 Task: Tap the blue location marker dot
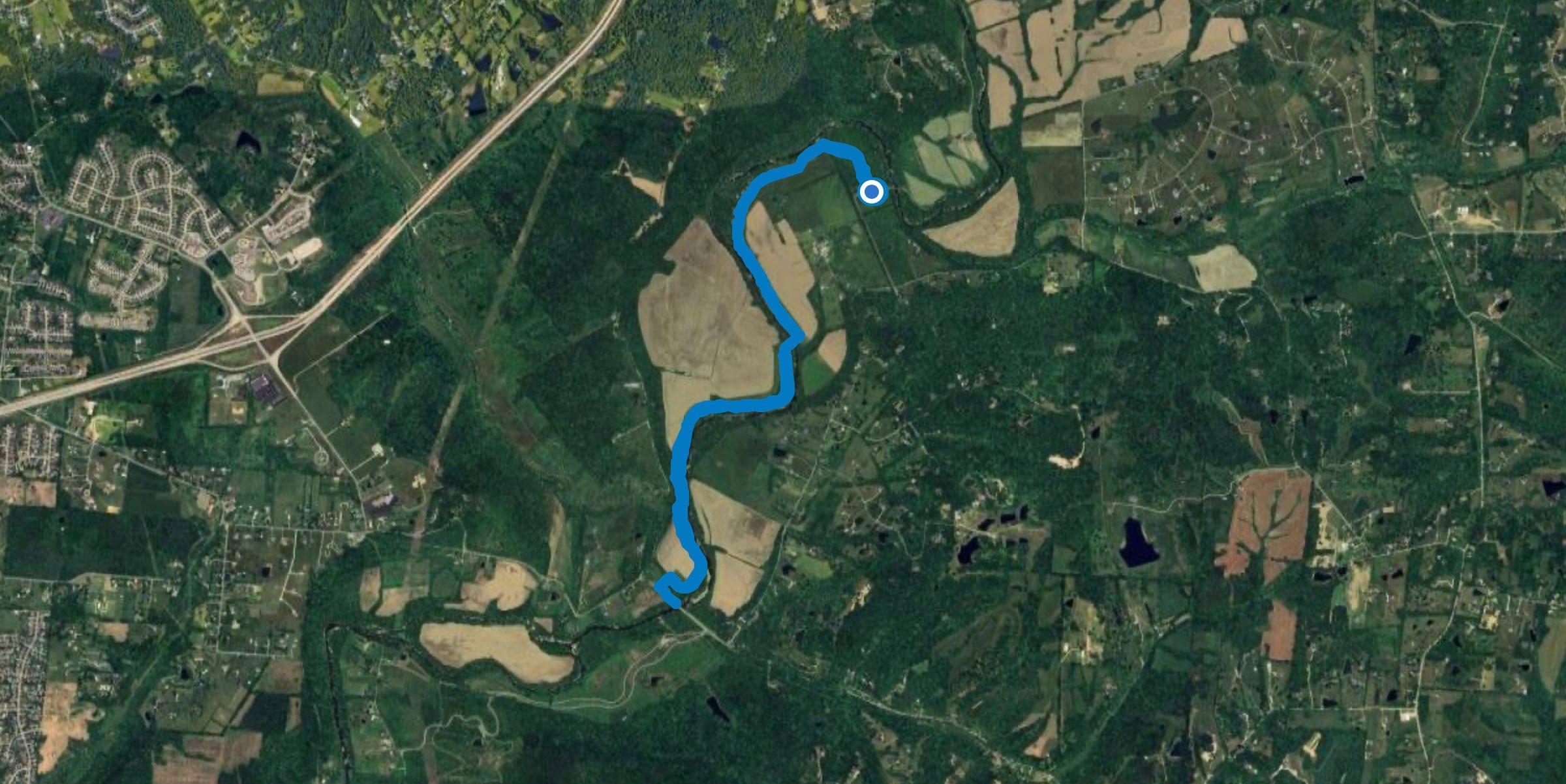coord(872,192)
